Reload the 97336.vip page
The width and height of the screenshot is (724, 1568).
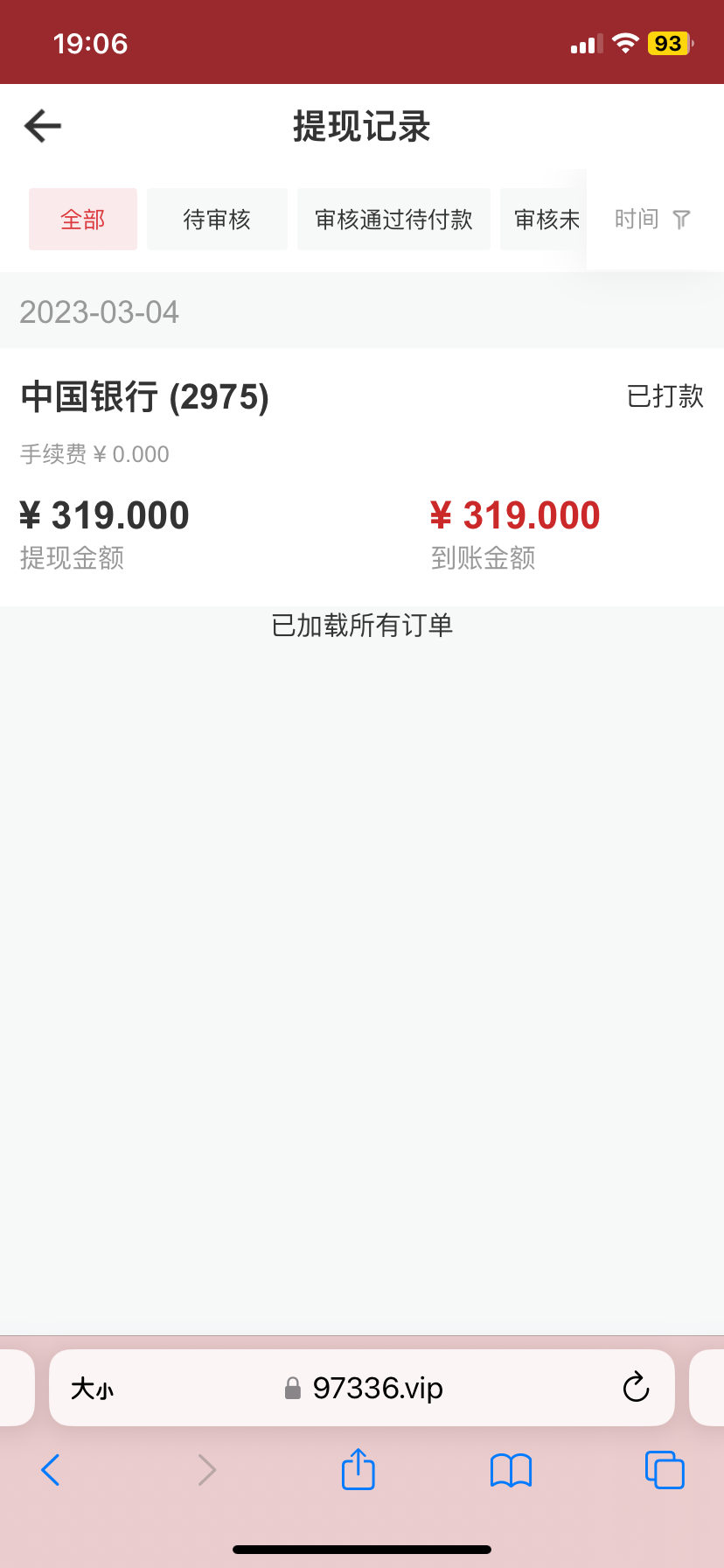(636, 1387)
